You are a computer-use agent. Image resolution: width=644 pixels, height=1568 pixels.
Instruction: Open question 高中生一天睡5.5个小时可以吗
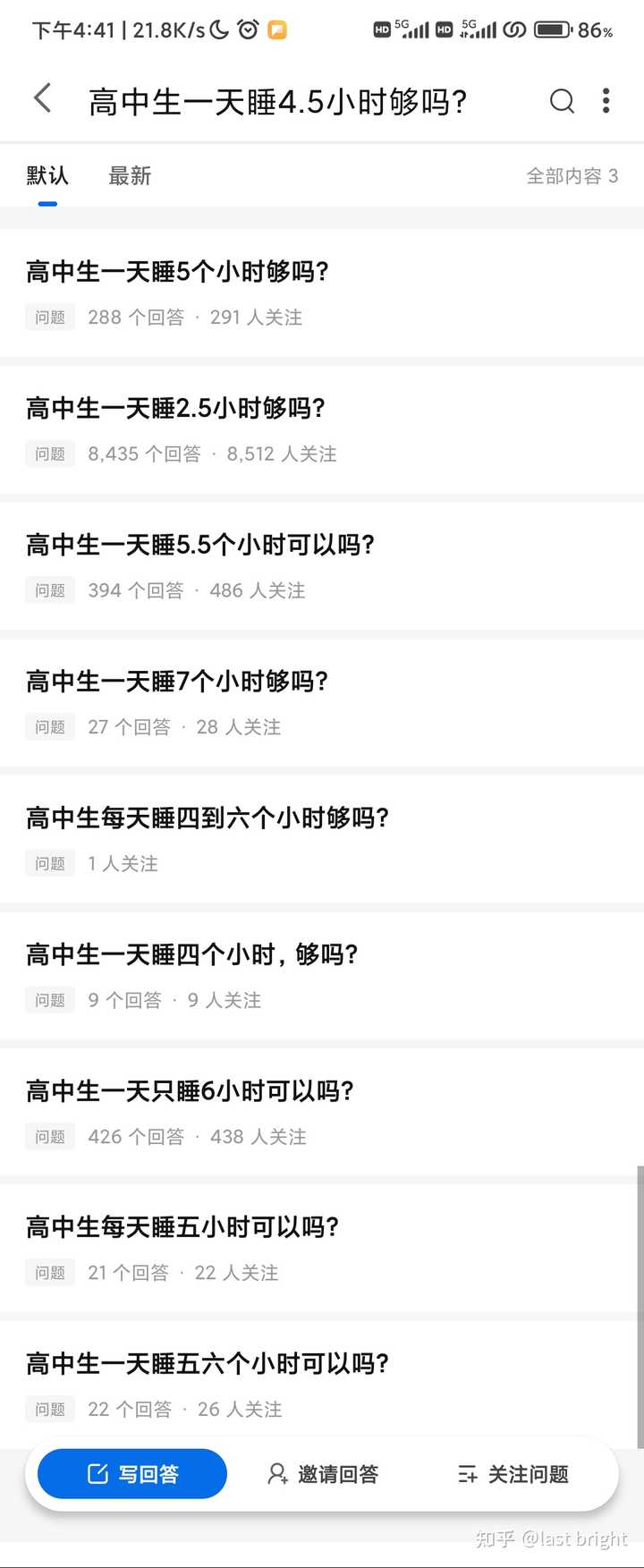tap(199, 545)
